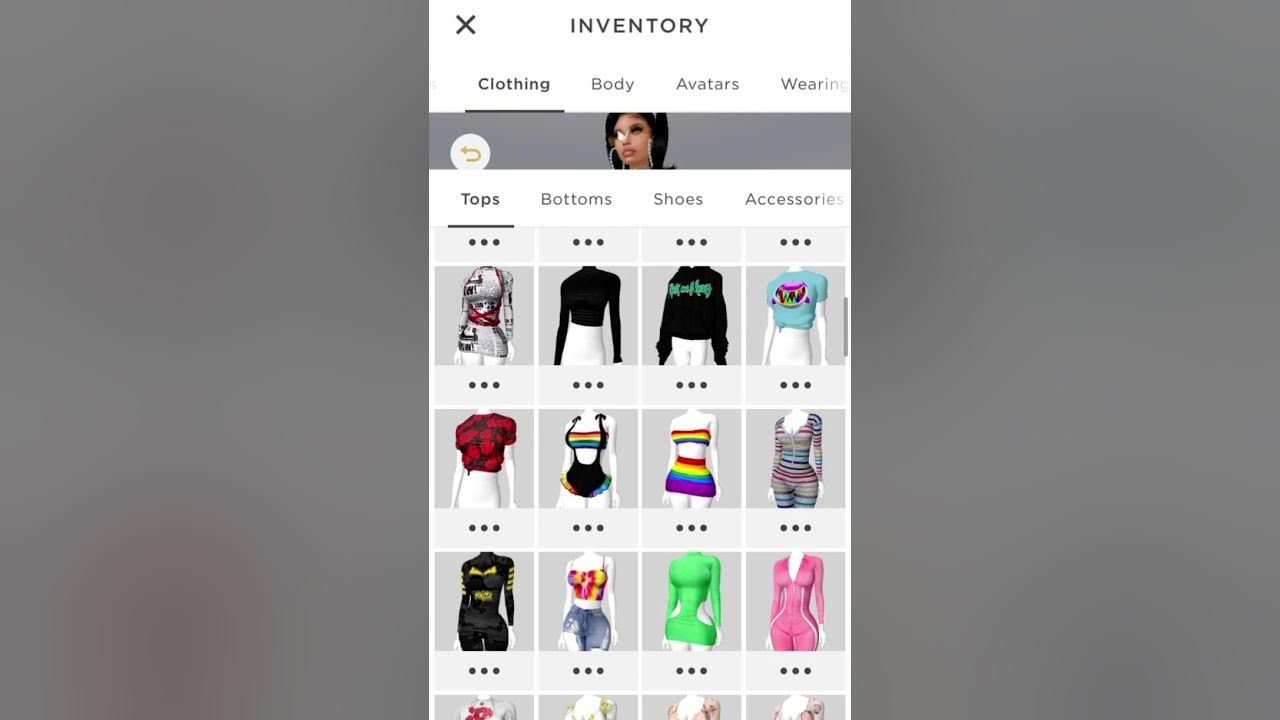Select the black suspender rainbow bodysuit
Image resolution: width=1280 pixels, height=720 pixels.
point(588,458)
